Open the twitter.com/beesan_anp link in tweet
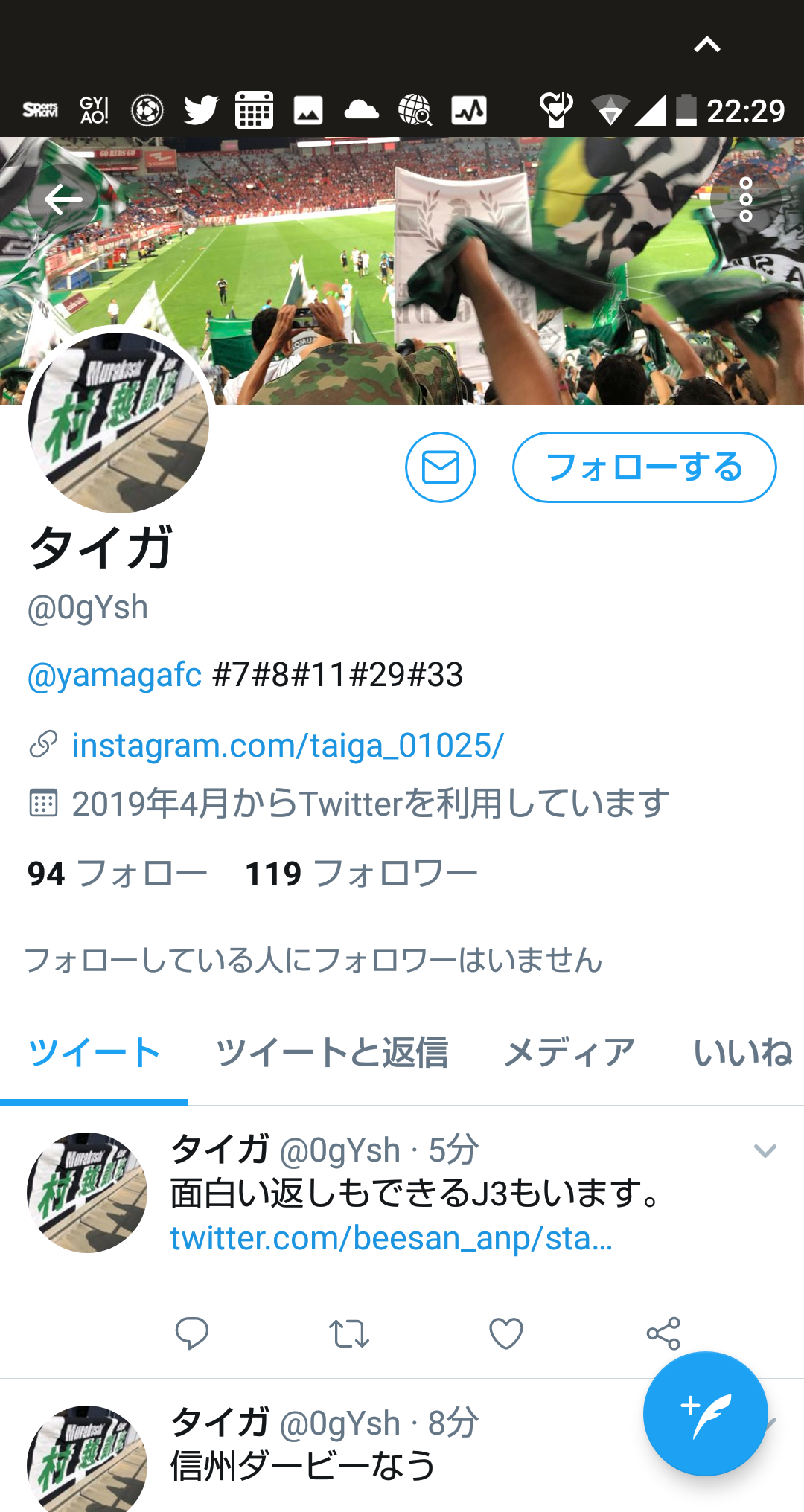This screenshot has height=1512, width=804. coord(391,1238)
